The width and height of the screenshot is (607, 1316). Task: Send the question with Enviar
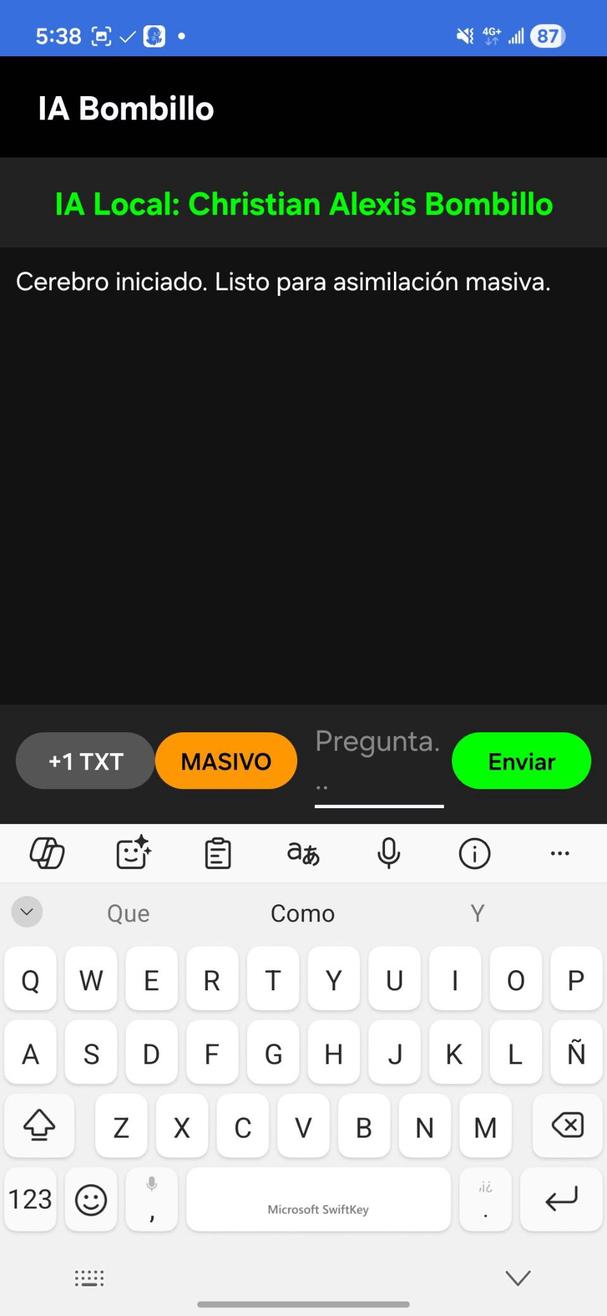[x=521, y=761]
